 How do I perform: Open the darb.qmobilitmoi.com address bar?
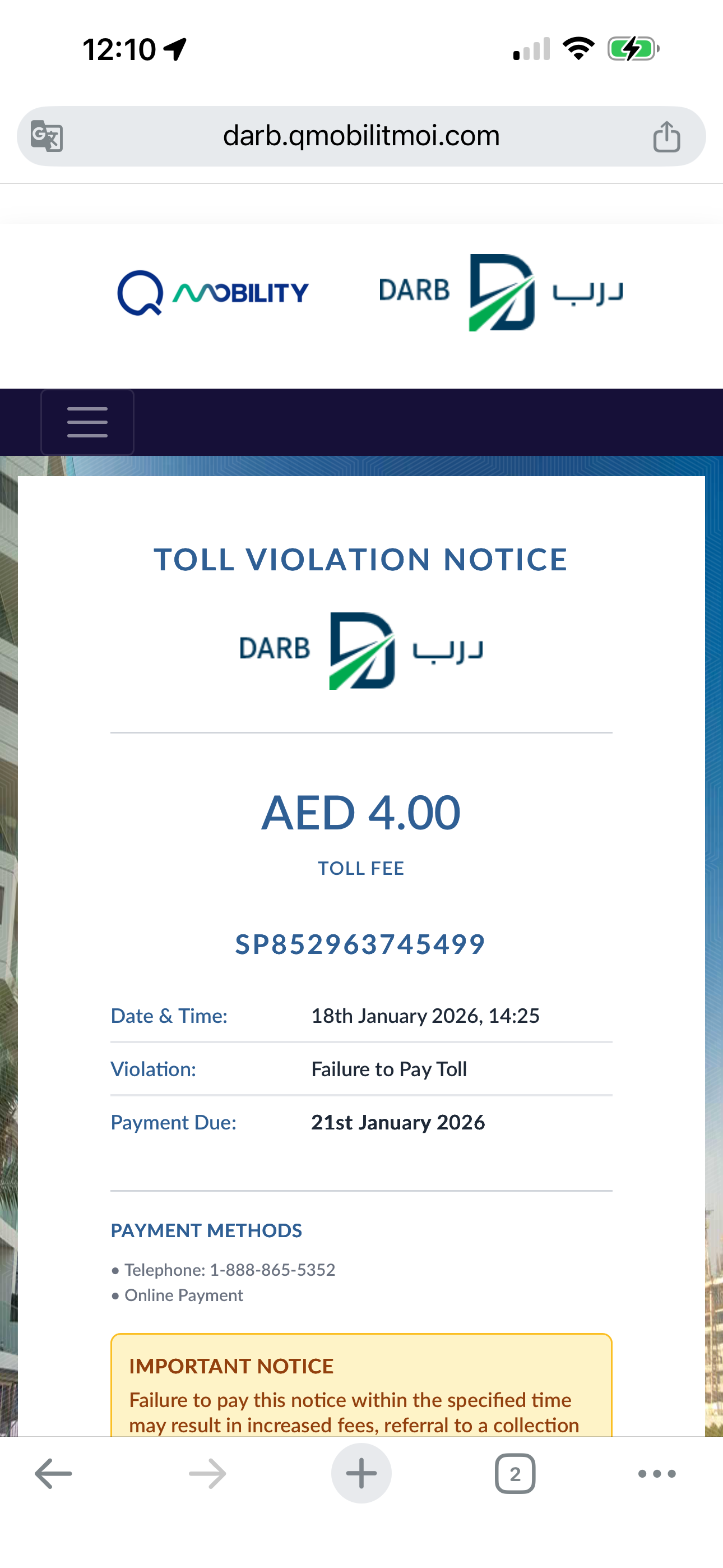[361, 136]
